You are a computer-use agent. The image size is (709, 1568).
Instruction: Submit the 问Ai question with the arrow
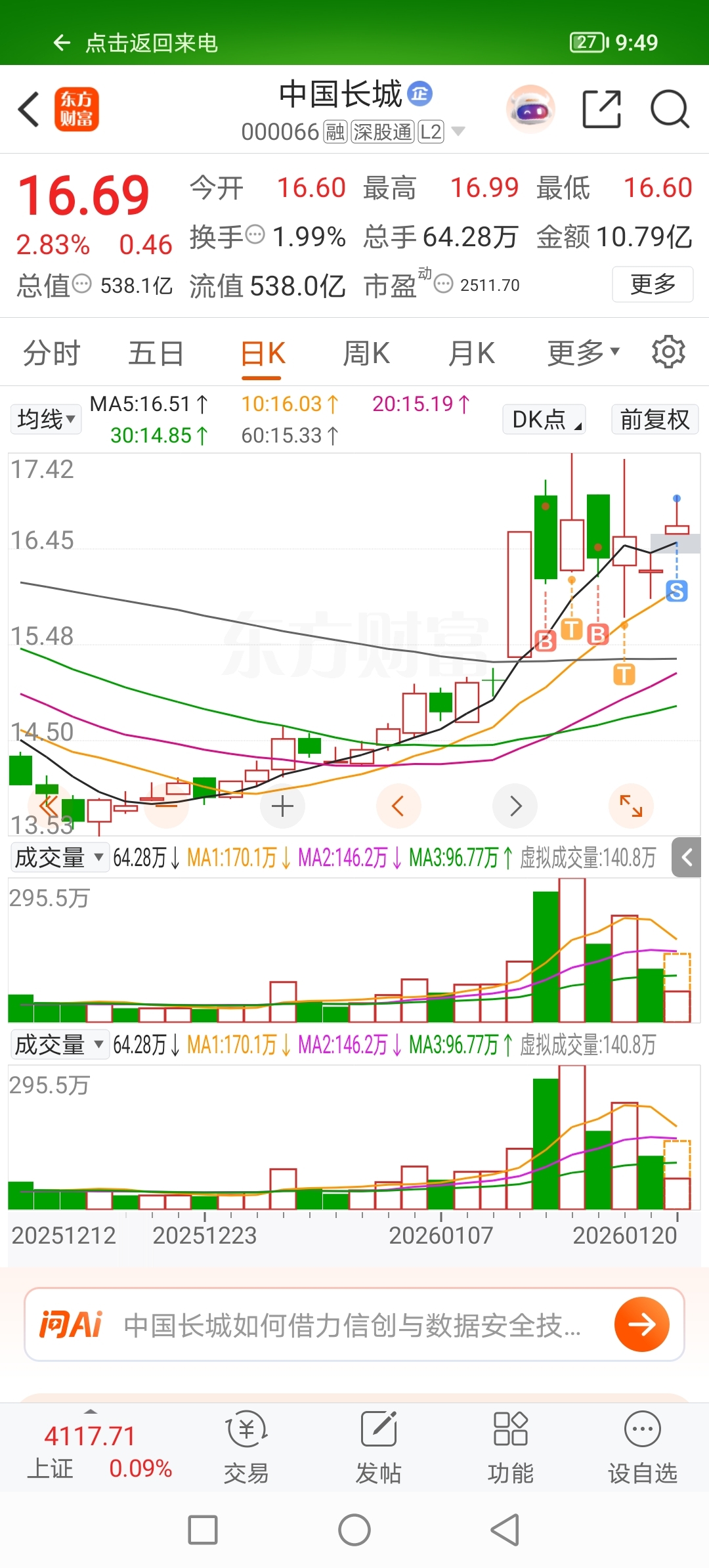tap(641, 1324)
